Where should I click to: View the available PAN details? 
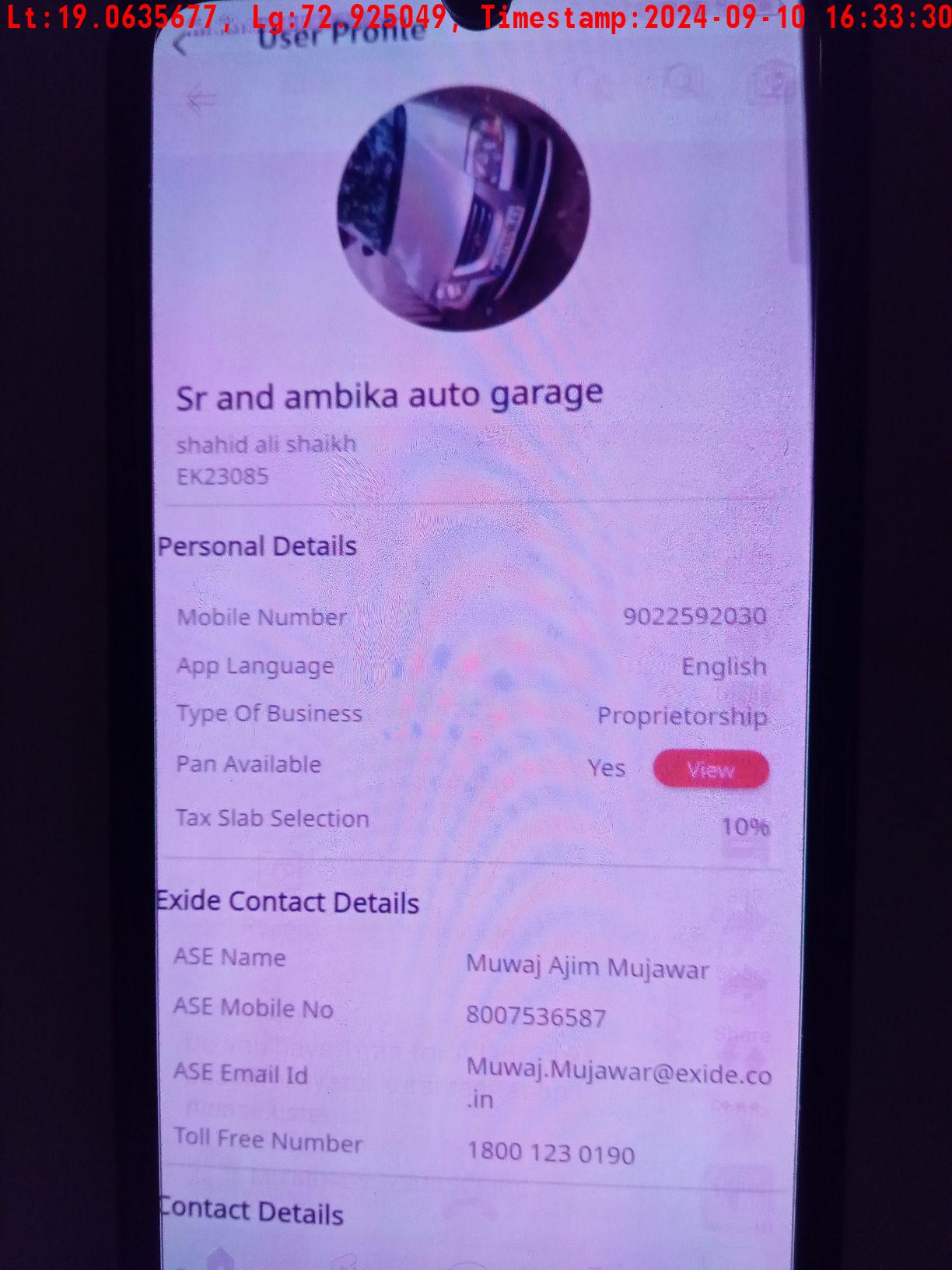(x=710, y=770)
